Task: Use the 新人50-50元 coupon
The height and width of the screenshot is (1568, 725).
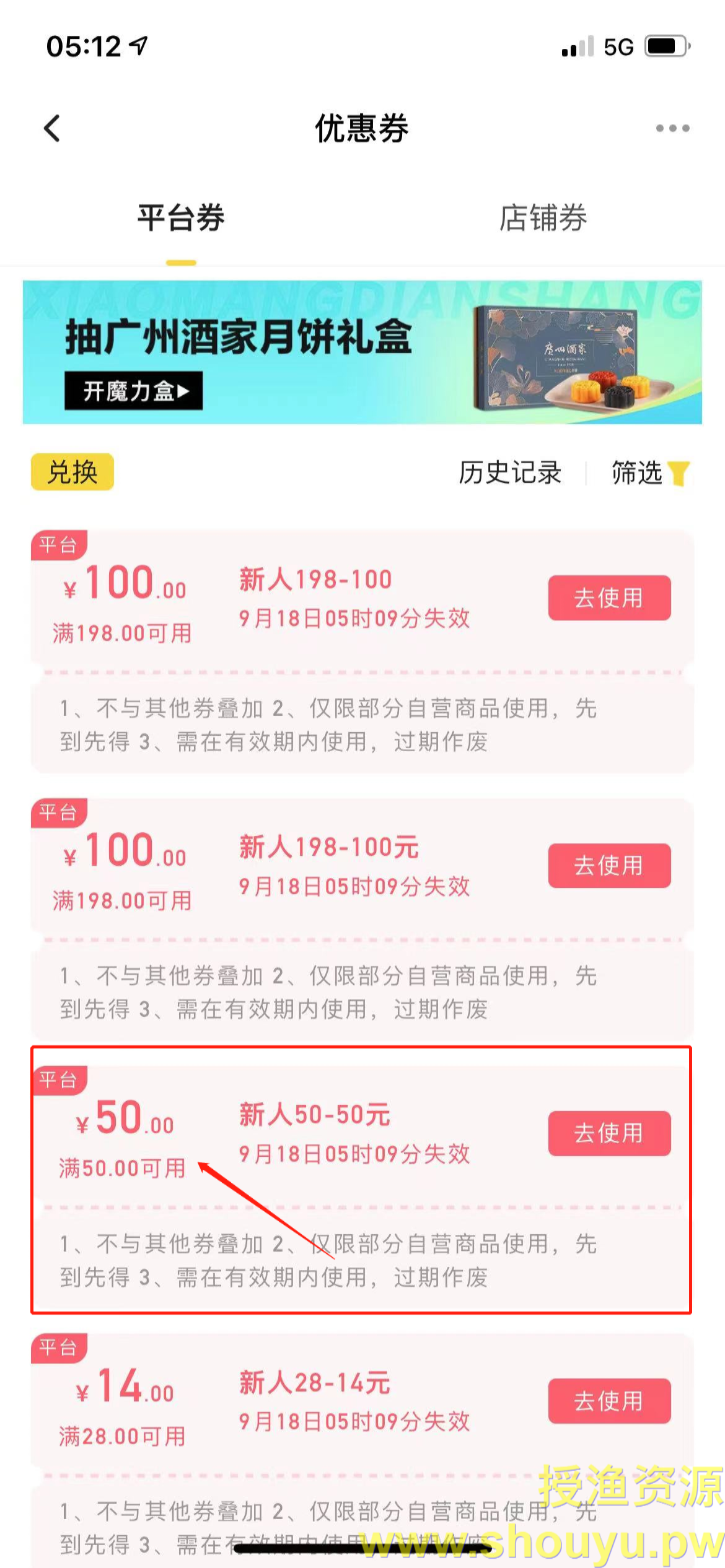Action: coord(609,1133)
